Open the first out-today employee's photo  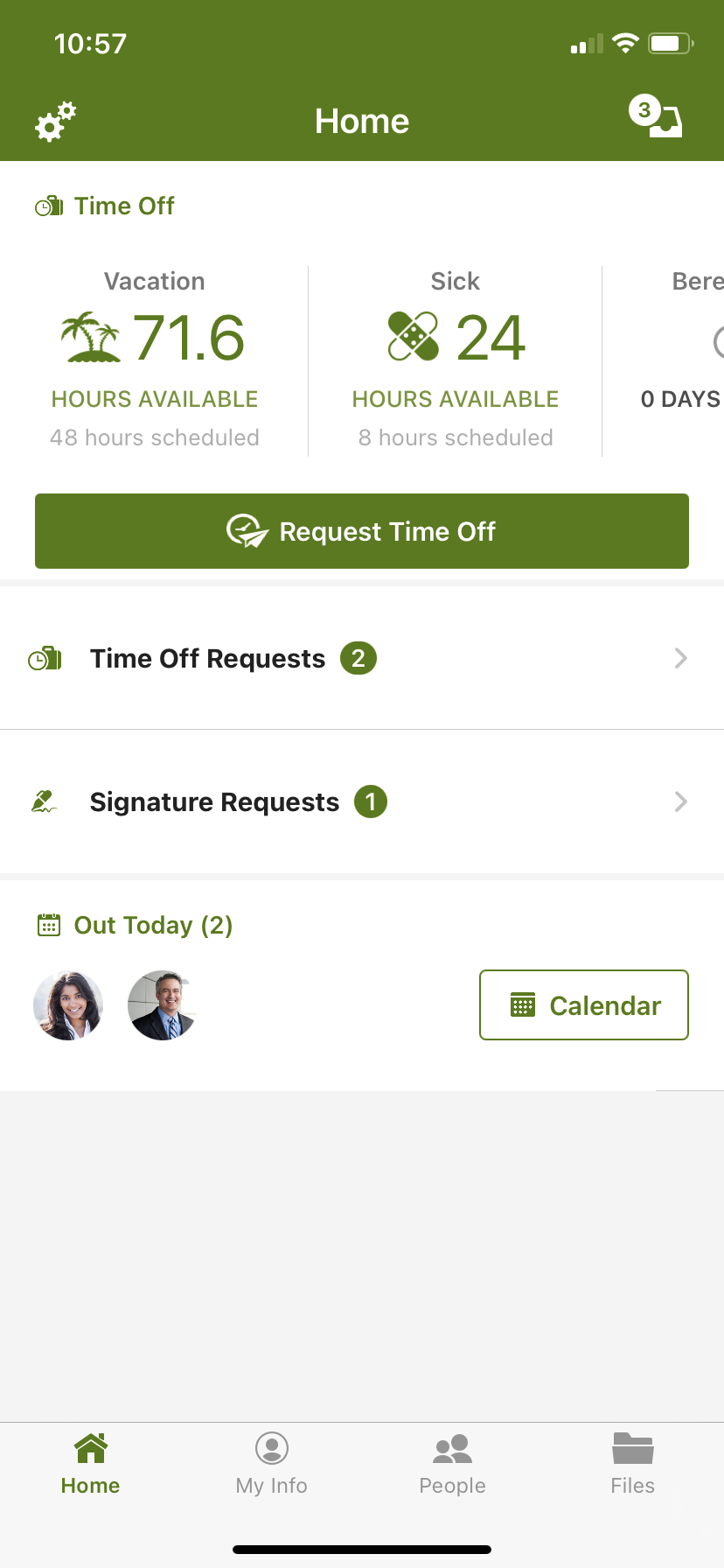[68, 1004]
